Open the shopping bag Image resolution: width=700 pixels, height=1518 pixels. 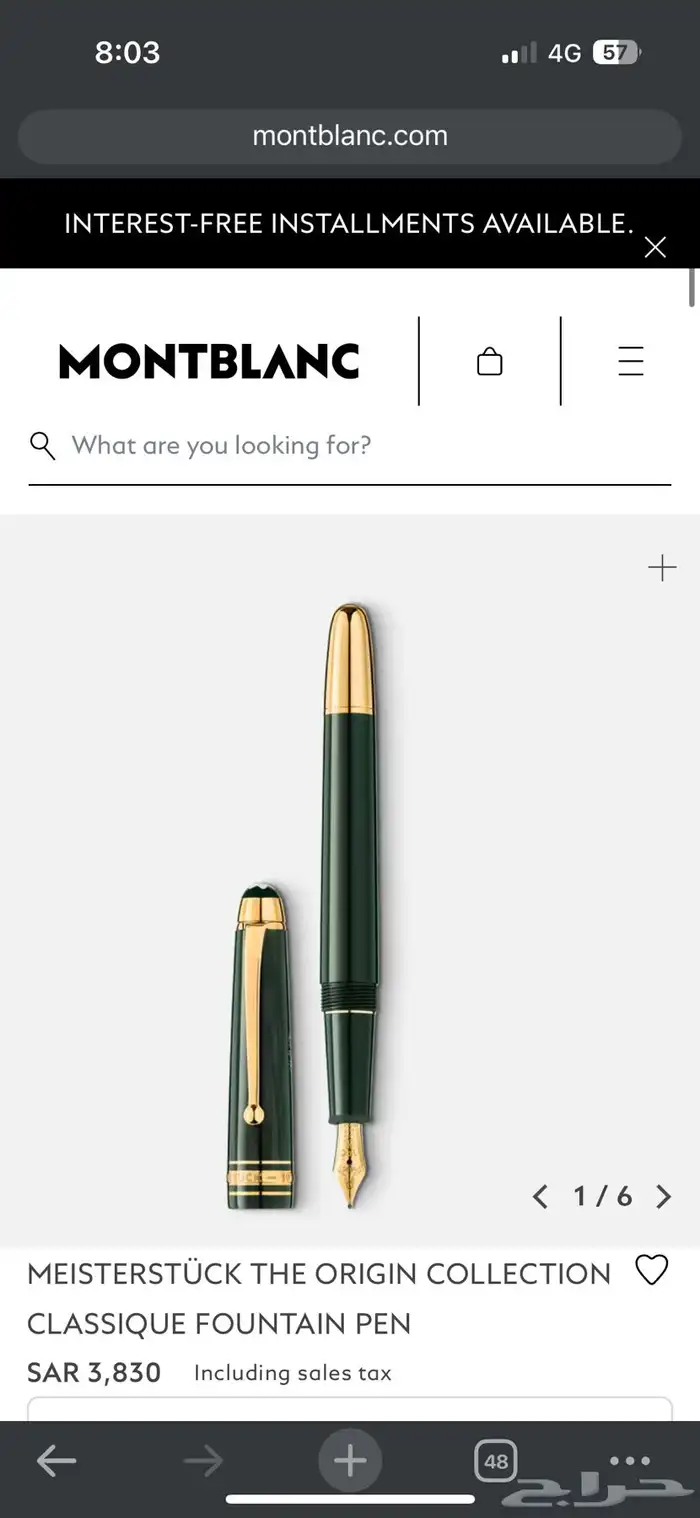pos(490,361)
